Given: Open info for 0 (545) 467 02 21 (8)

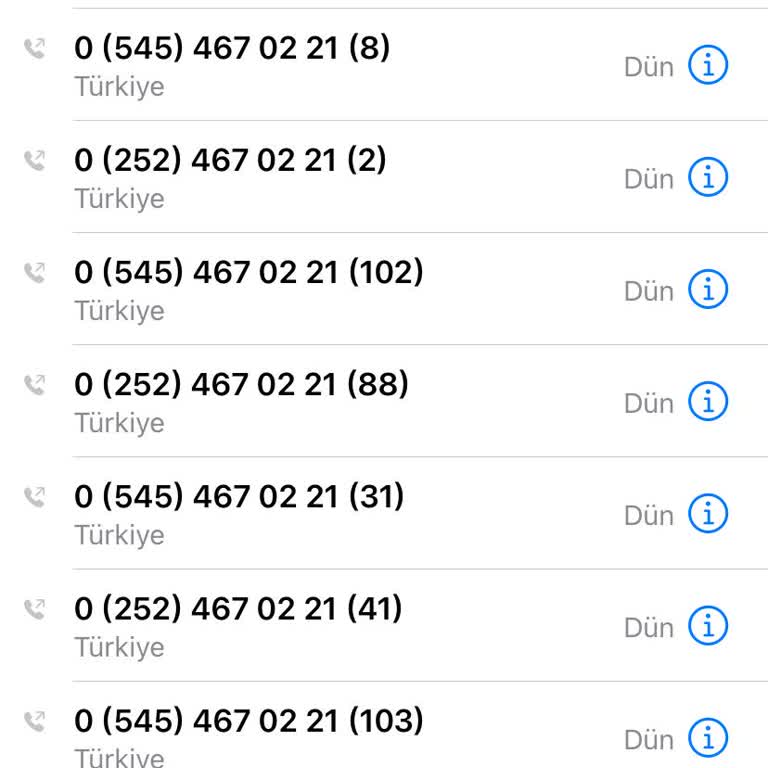Looking at the screenshot, I should click(708, 66).
